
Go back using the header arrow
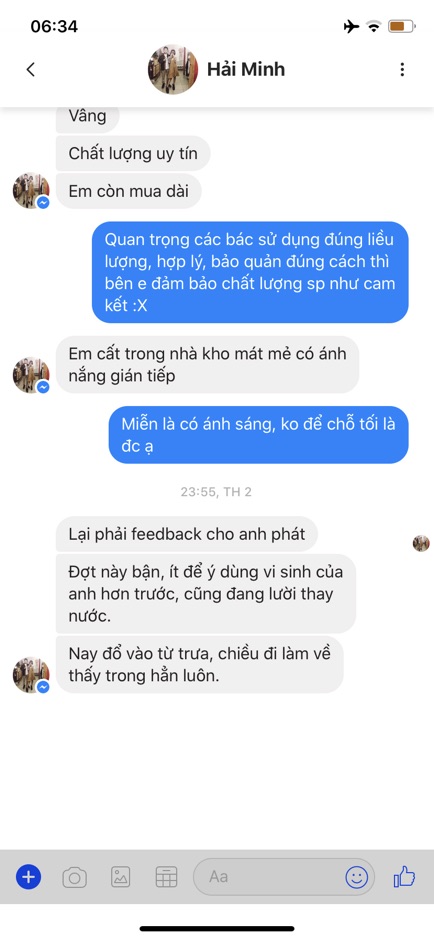(31, 70)
